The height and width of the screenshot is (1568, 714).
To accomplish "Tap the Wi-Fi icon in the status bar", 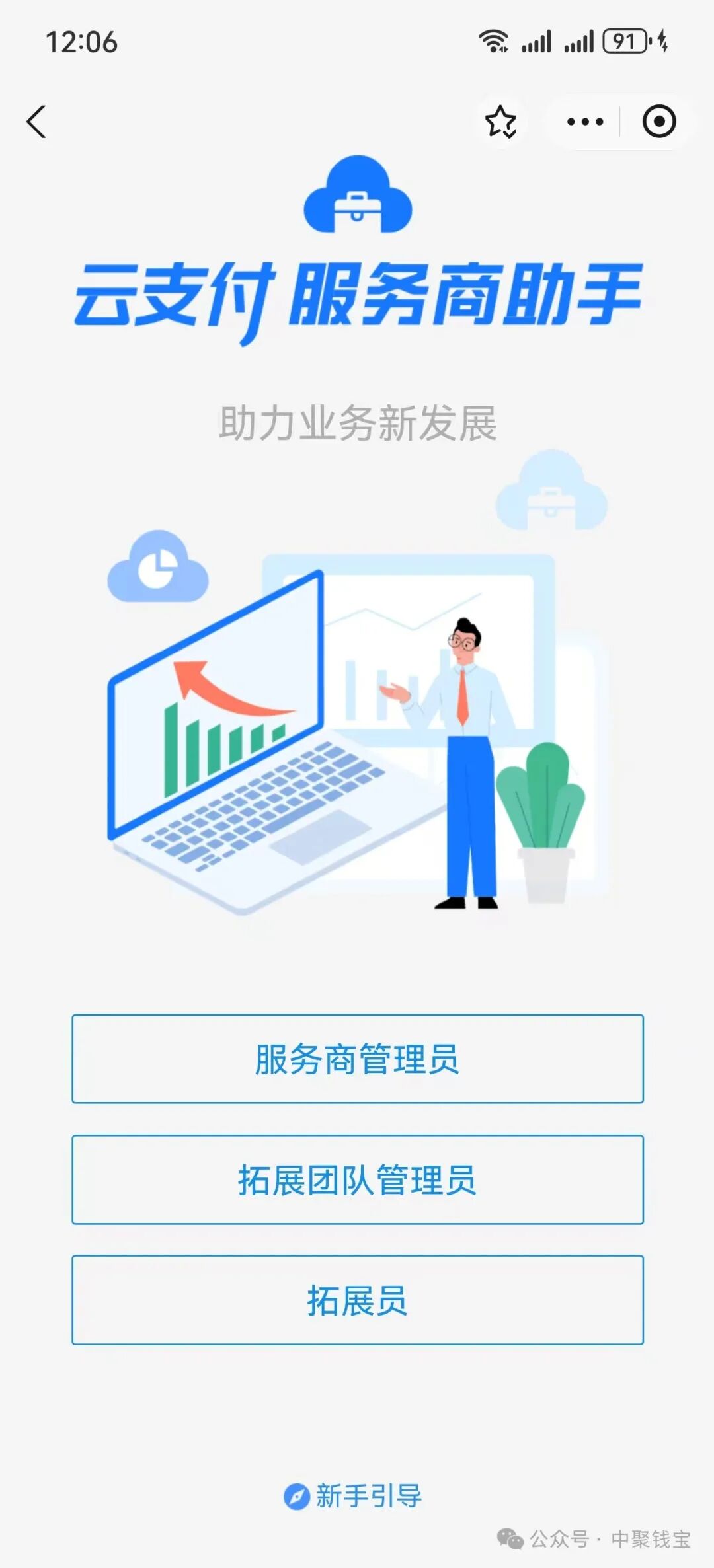I will click(494, 41).
